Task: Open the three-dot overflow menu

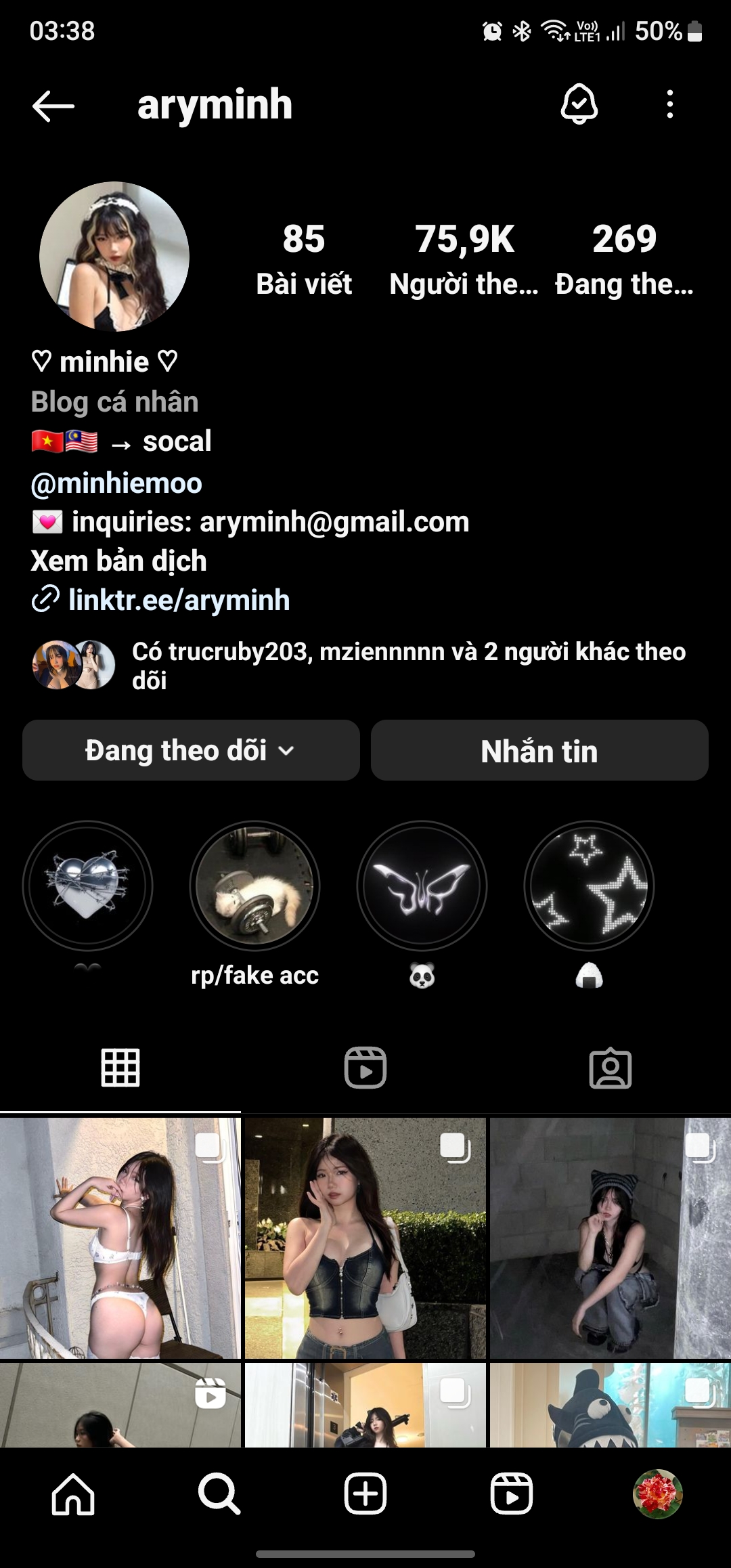Action: pos(669,104)
